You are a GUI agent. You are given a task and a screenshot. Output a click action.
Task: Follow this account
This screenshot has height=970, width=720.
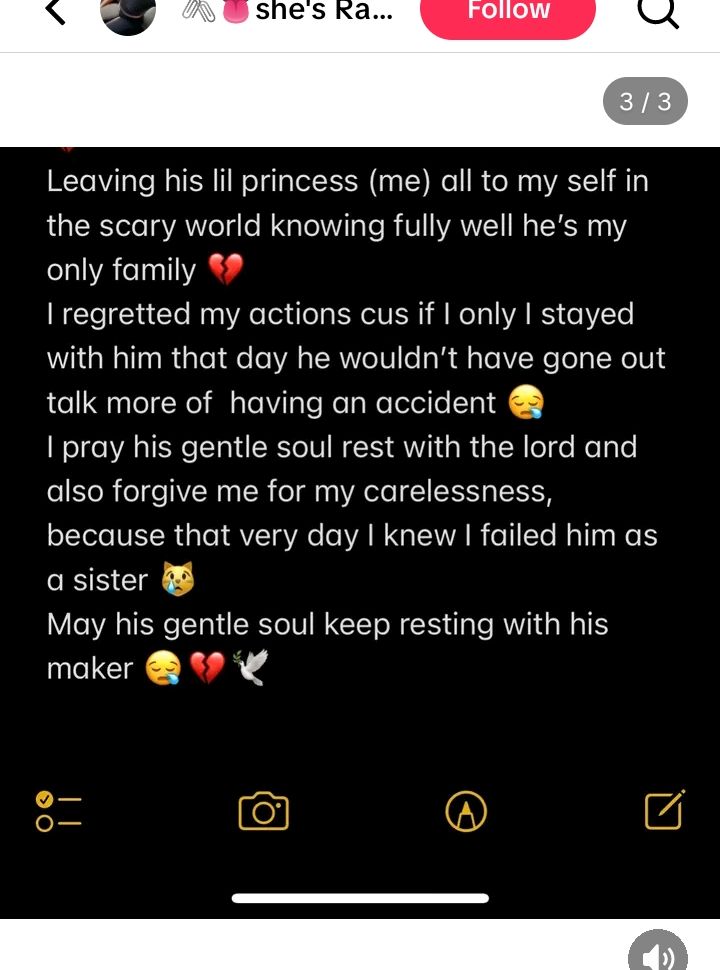pyautogui.click(x=508, y=13)
